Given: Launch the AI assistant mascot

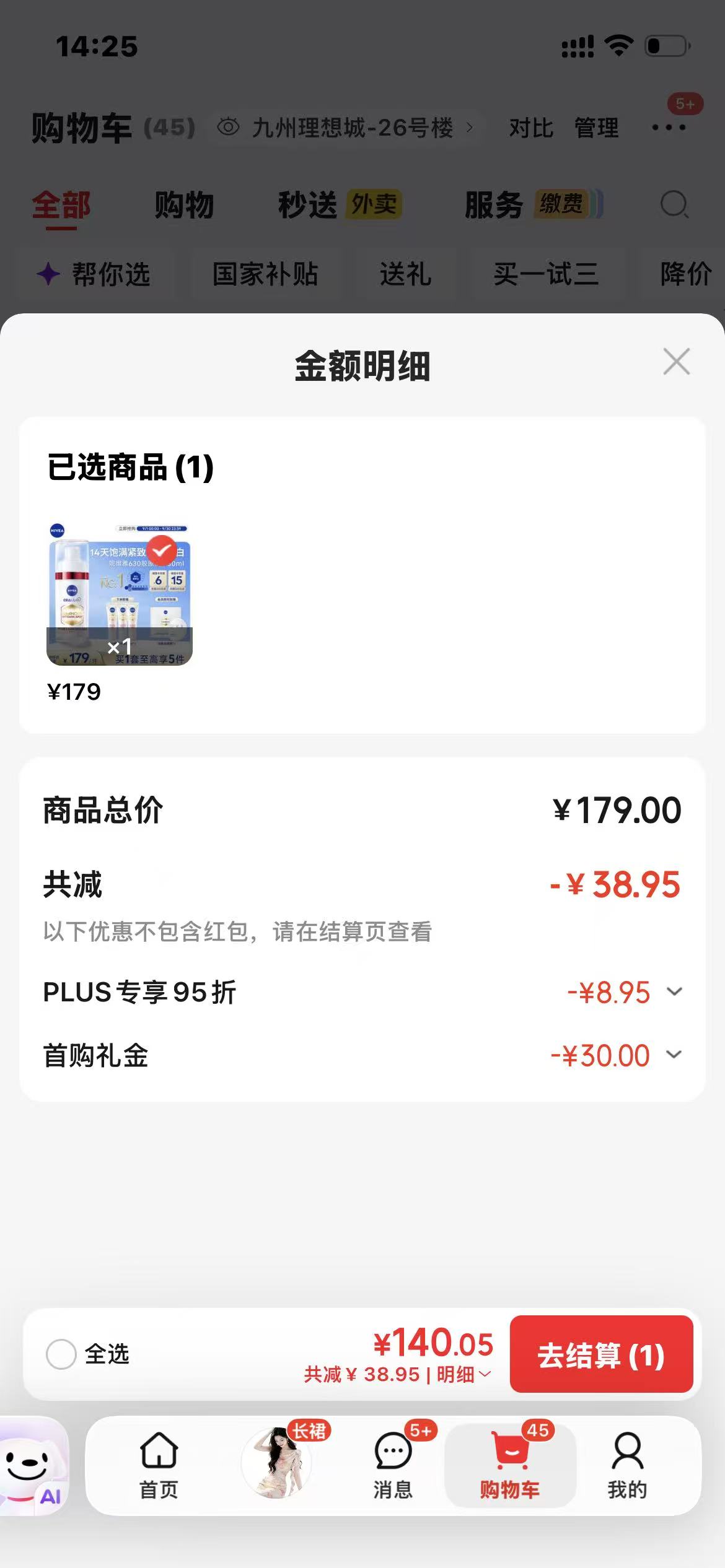Looking at the screenshot, I should pos(32,1466).
